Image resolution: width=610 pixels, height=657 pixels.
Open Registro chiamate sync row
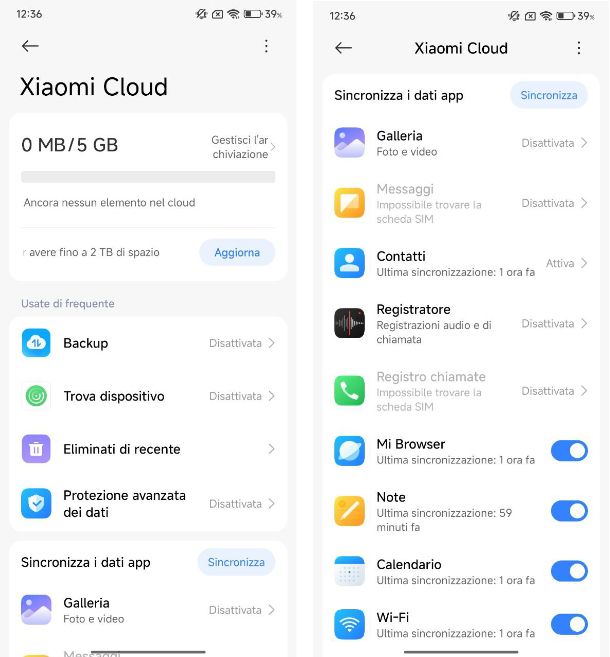click(460, 391)
